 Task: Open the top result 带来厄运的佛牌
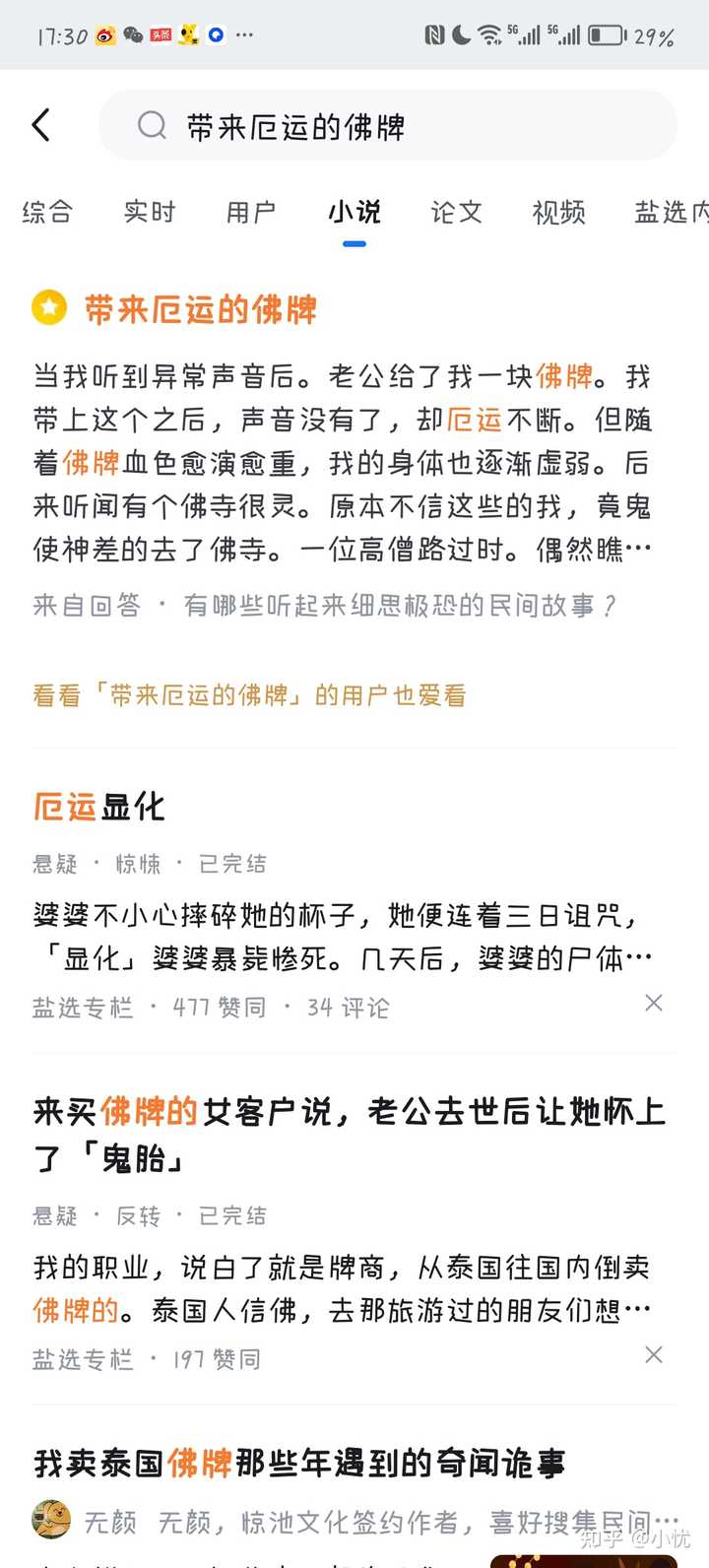[201, 309]
